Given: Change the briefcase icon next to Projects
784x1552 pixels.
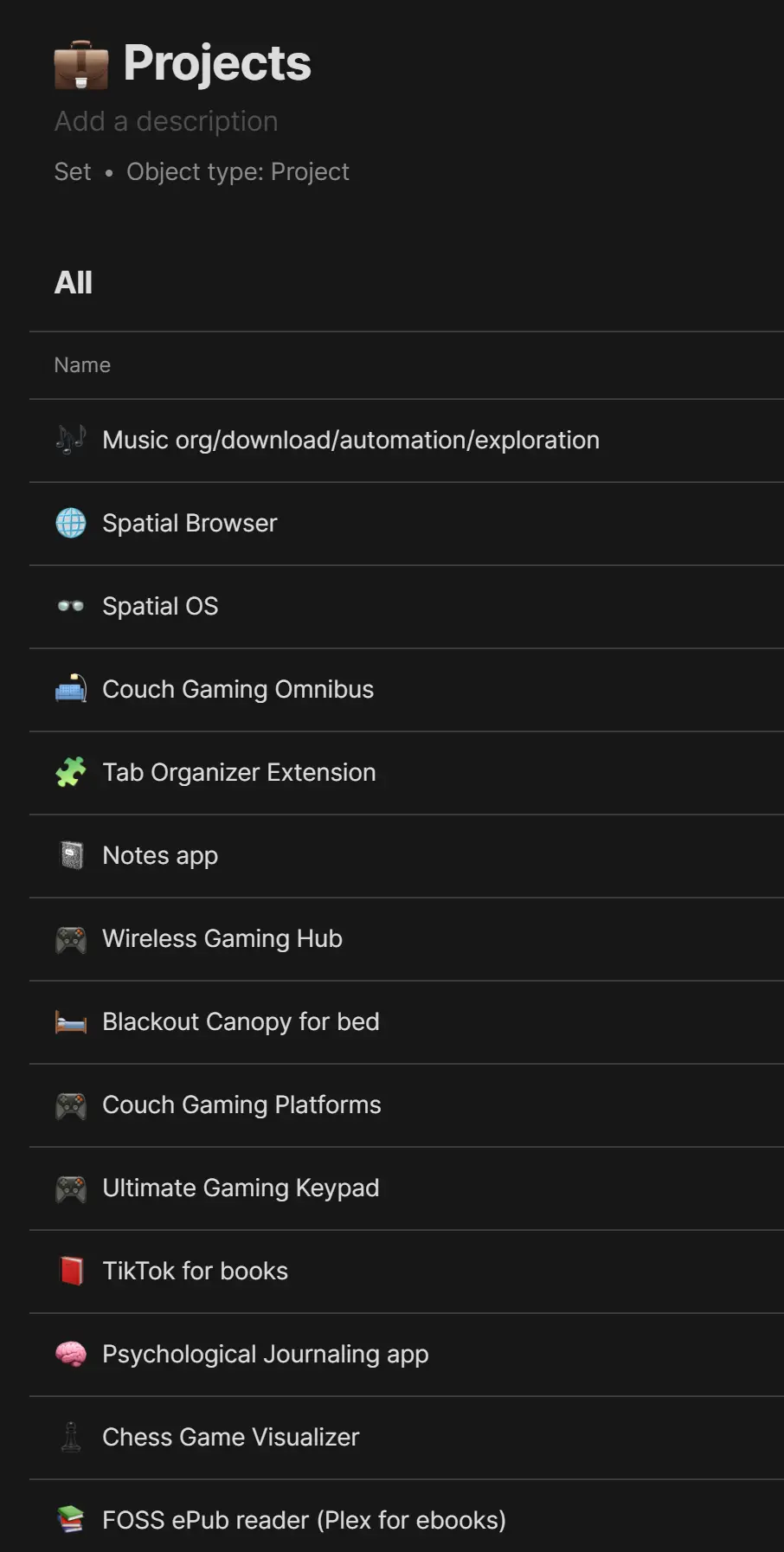Looking at the screenshot, I should click(81, 65).
